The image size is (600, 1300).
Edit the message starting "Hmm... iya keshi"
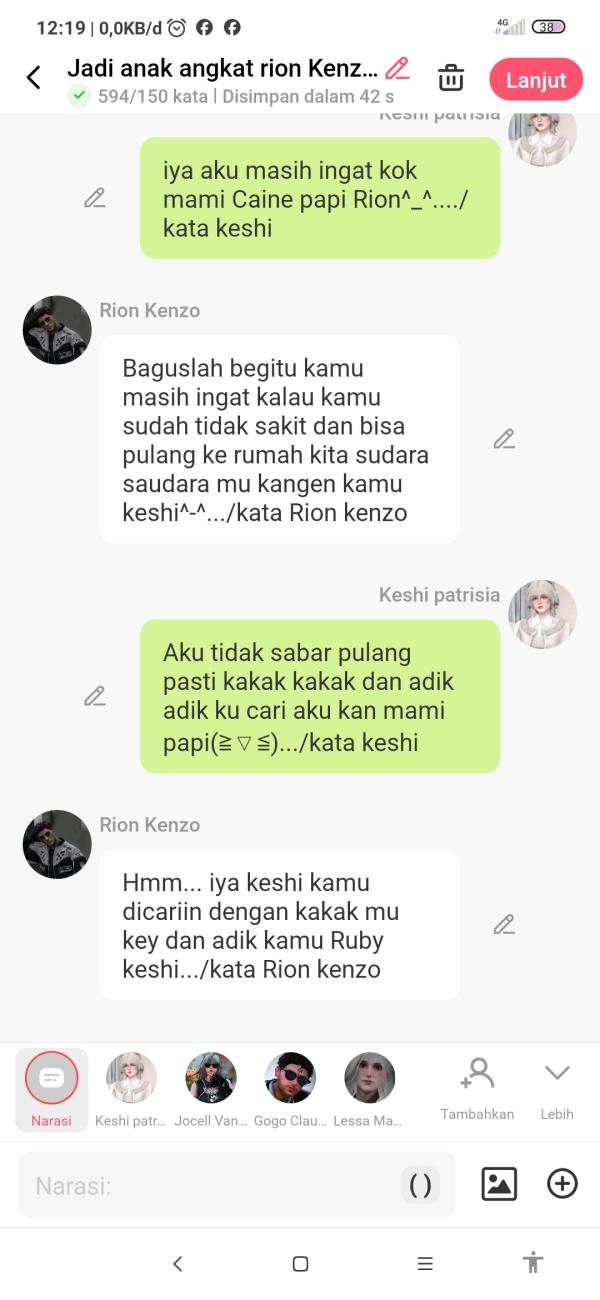[x=504, y=924]
